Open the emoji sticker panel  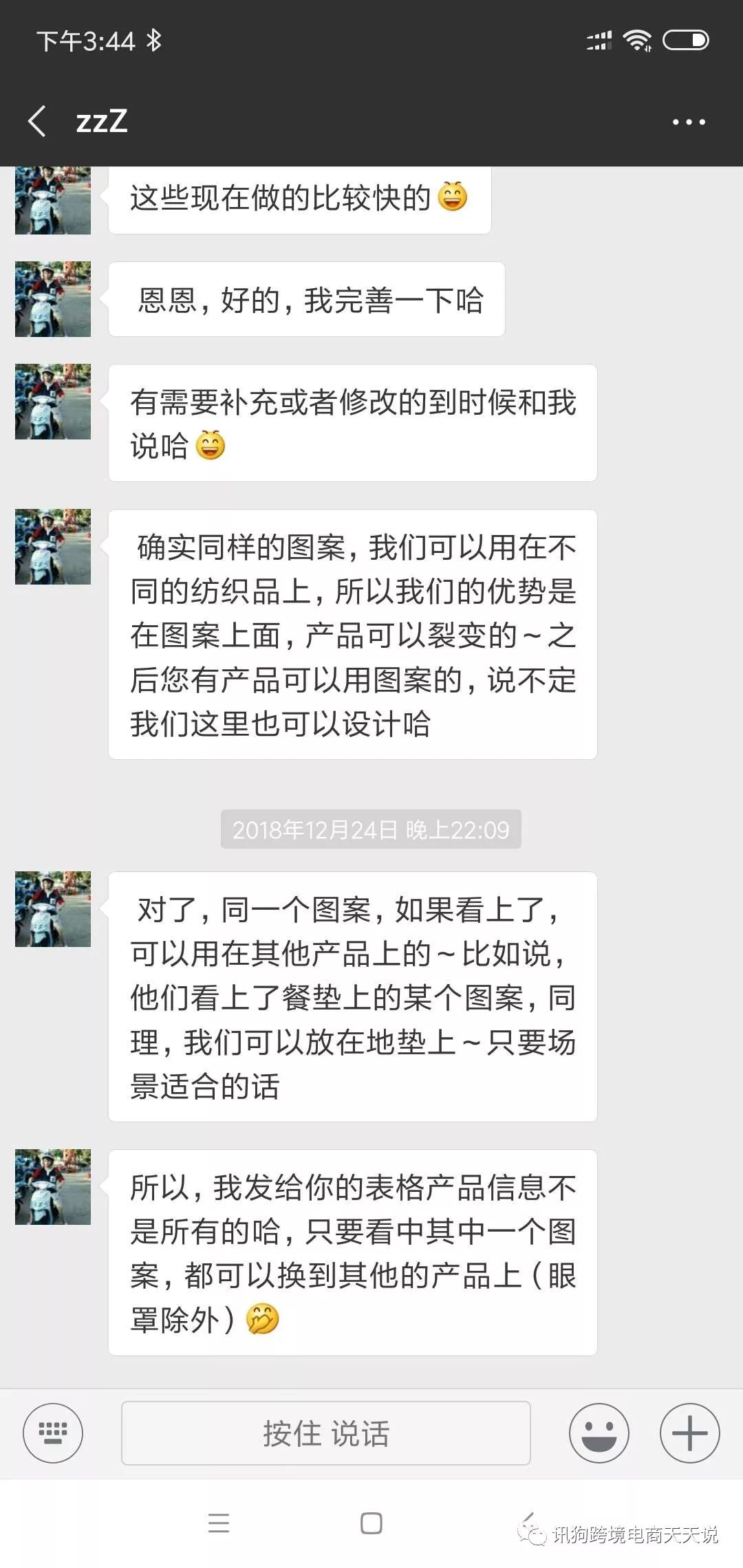click(599, 1433)
